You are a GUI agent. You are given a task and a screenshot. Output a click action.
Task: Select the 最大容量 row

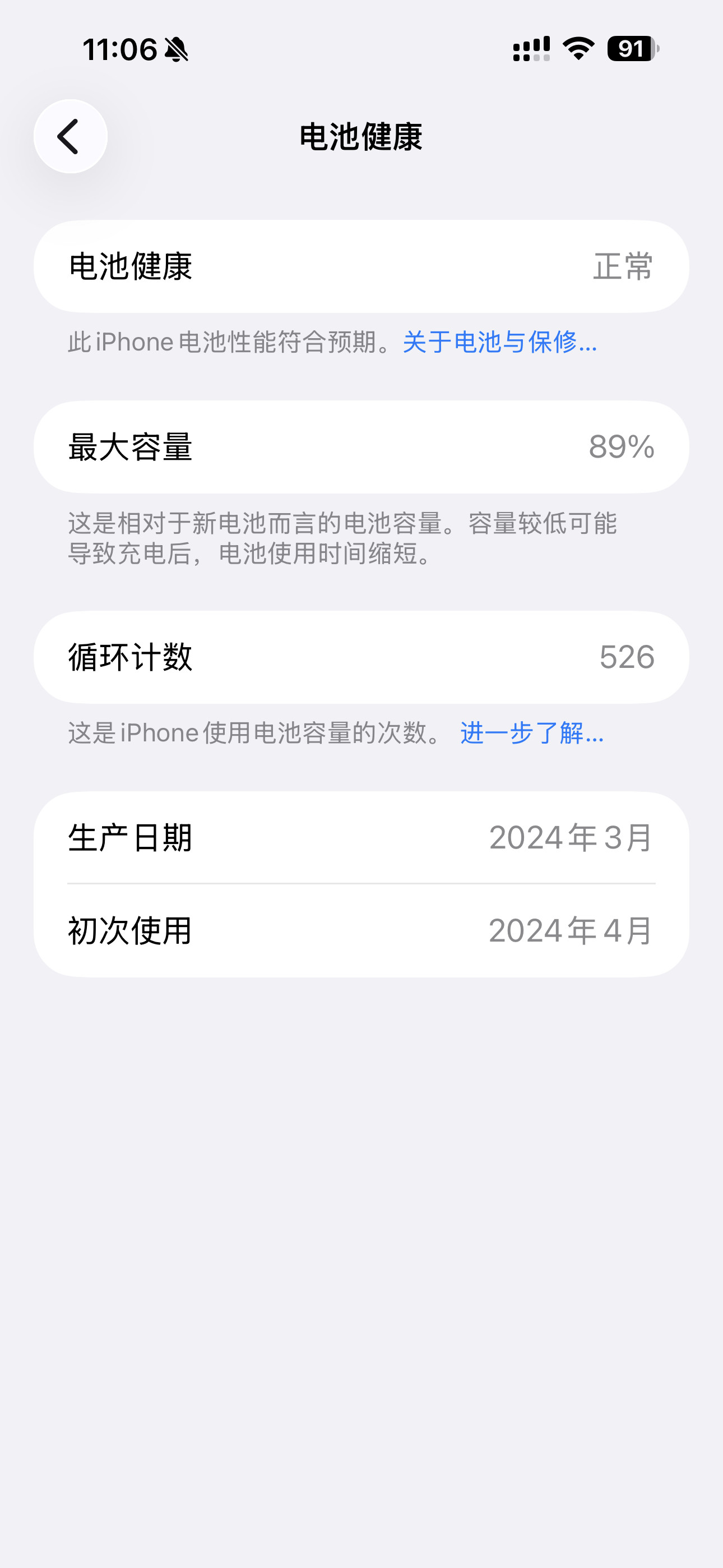pyautogui.click(x=361, y=448)
